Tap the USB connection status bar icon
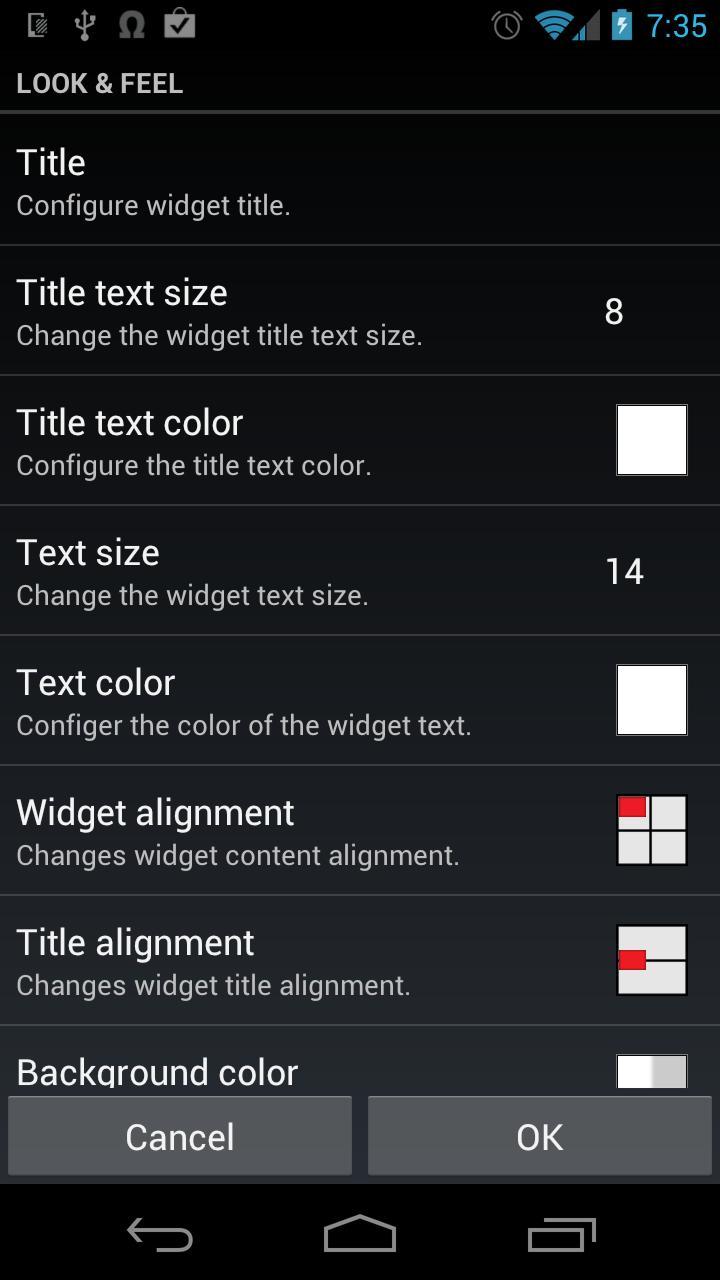Viewport: 720px width, 1280px height. 86,24
